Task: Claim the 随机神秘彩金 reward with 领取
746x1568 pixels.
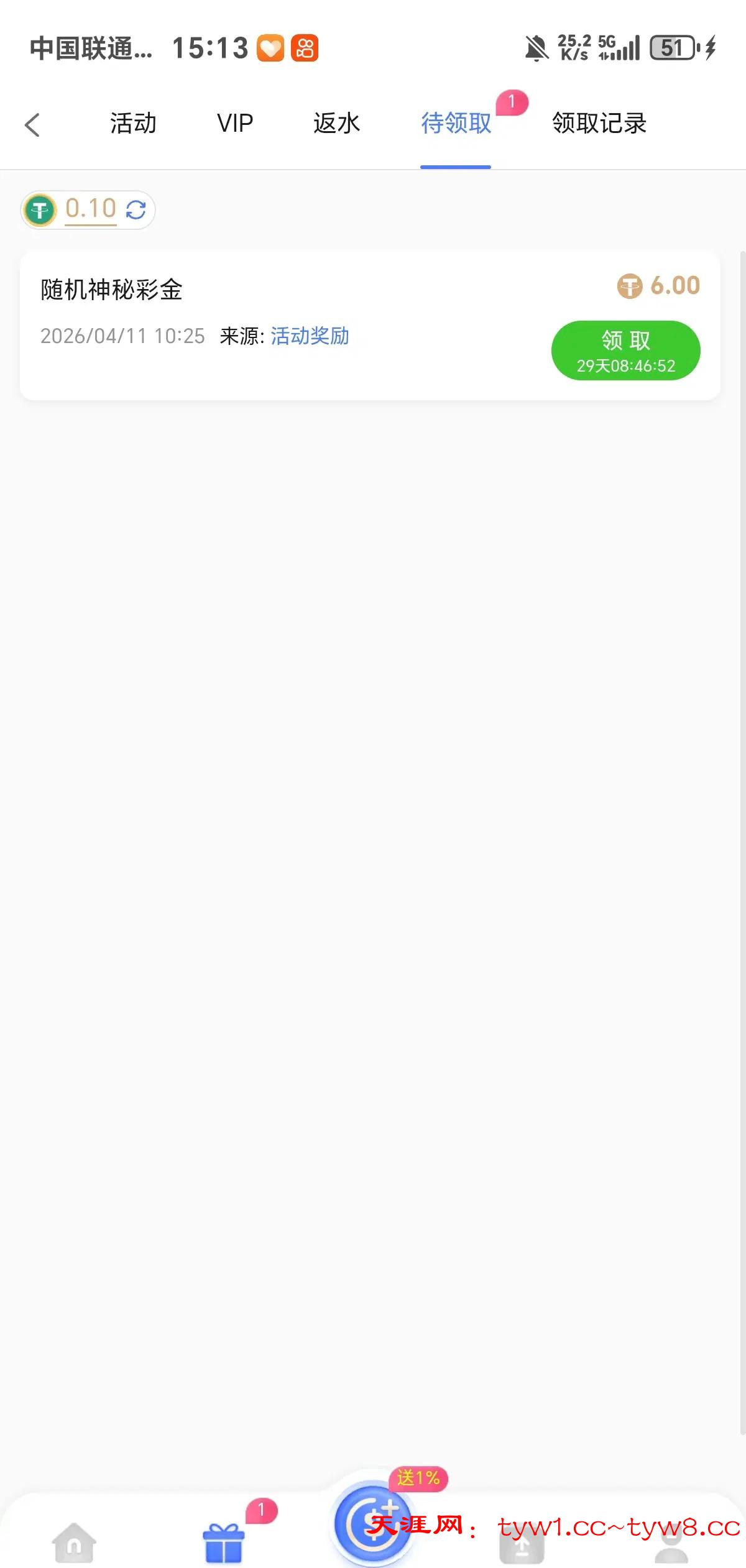Action: click(625, 351)
